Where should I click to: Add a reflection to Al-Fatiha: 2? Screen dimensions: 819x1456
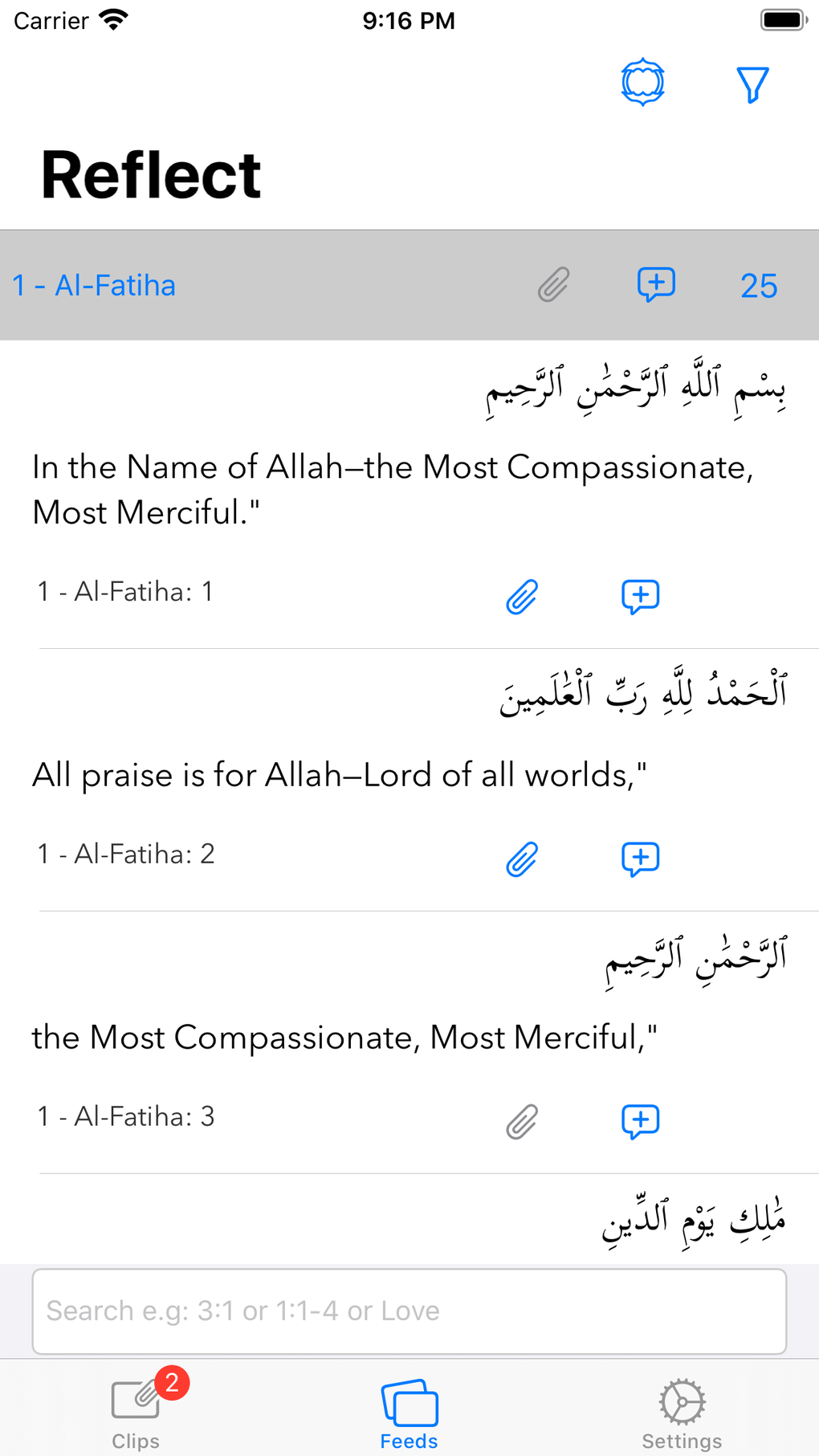pyautogui.click(x=640, y=859)
